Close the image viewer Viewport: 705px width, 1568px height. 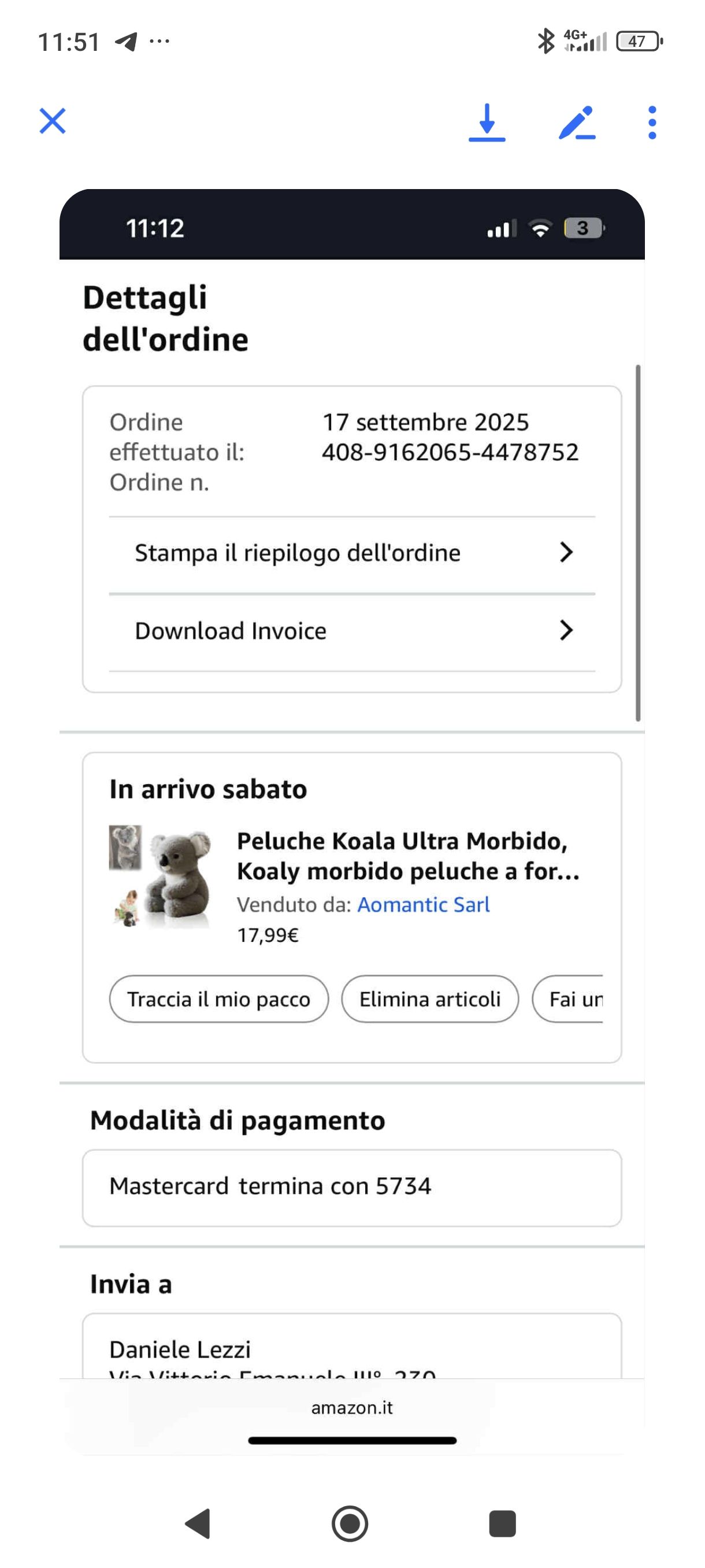pyautogui.click(x=53, y=121)
